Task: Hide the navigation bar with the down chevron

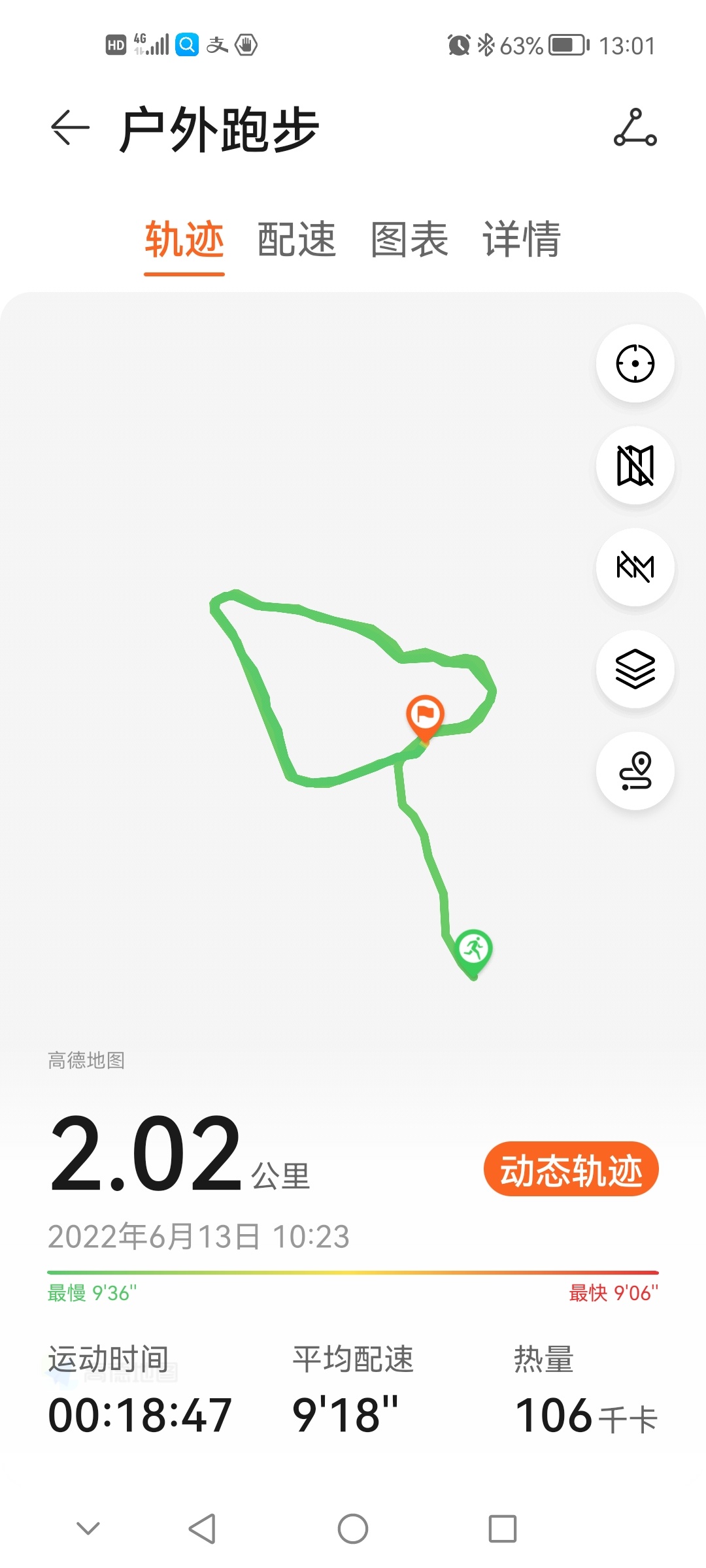Action: coord(88,1528)
